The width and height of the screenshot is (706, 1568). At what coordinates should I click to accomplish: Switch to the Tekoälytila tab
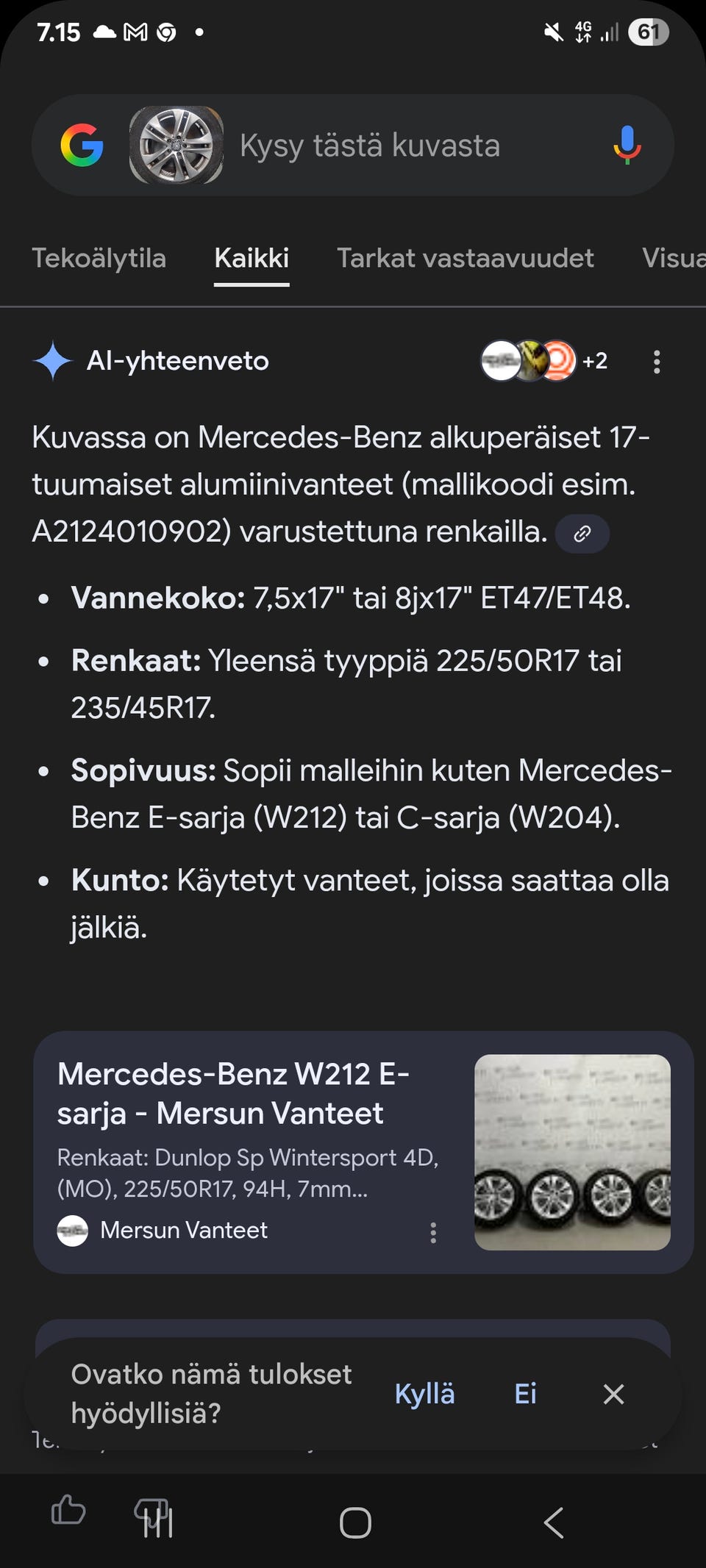[x=100, y=258]
